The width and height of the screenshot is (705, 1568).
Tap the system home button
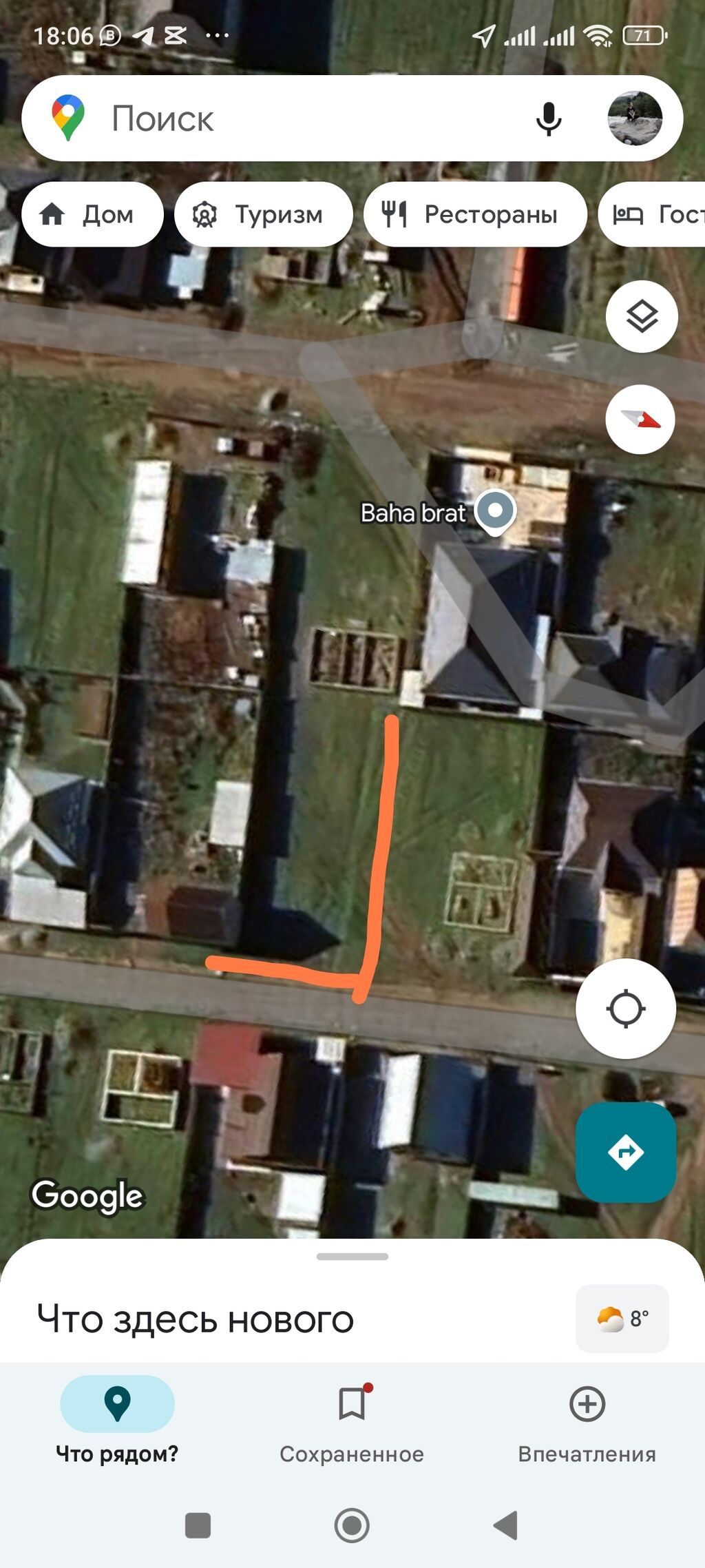(352, 1525)
